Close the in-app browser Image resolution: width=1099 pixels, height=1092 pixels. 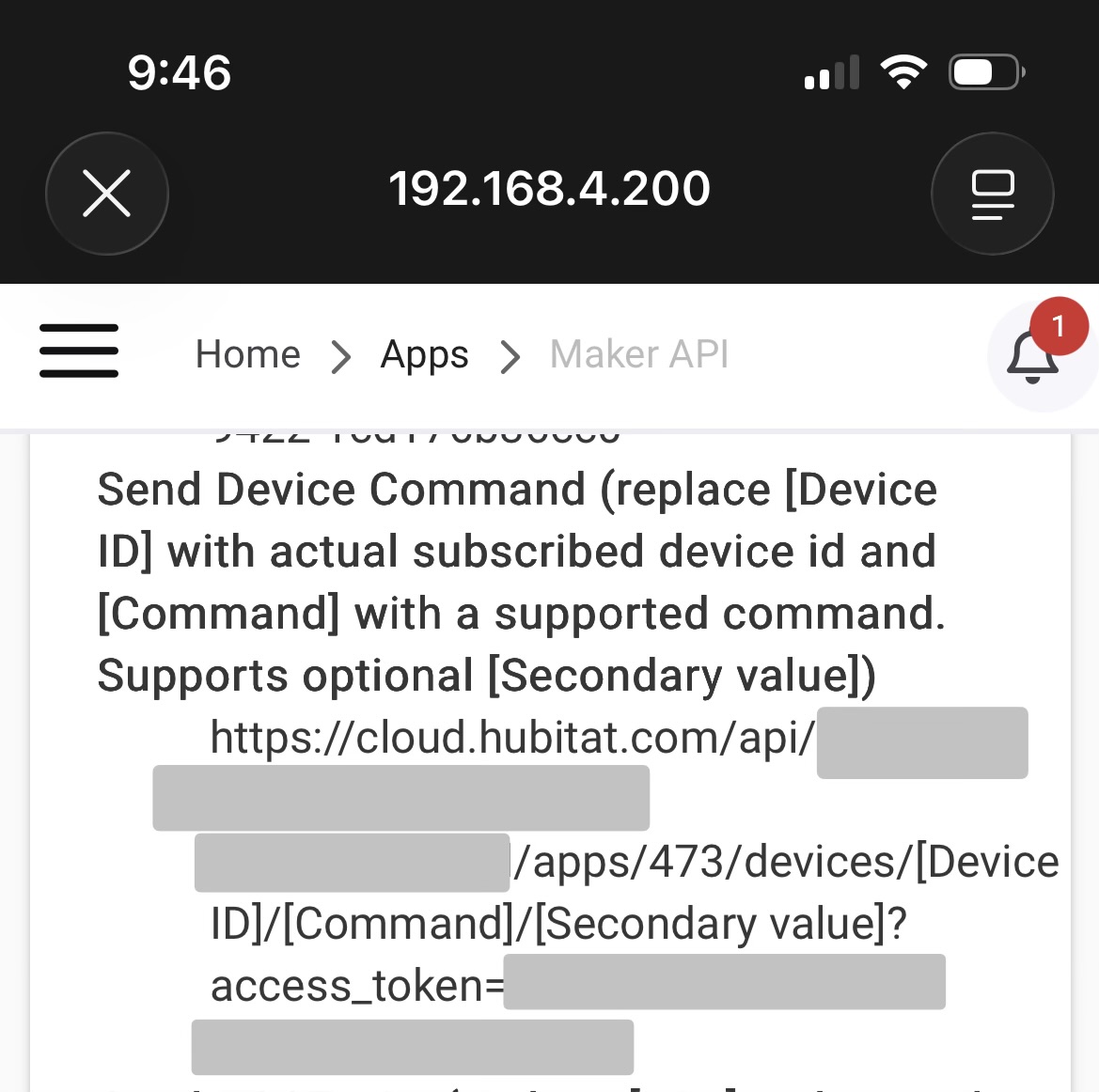107,194
